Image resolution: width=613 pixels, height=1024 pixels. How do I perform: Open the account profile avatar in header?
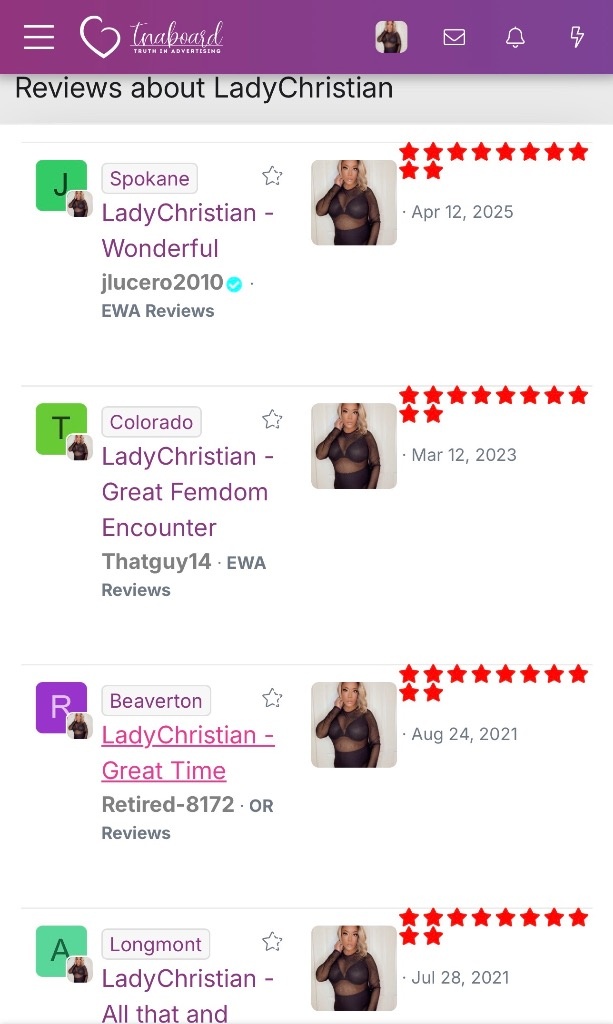391,37
